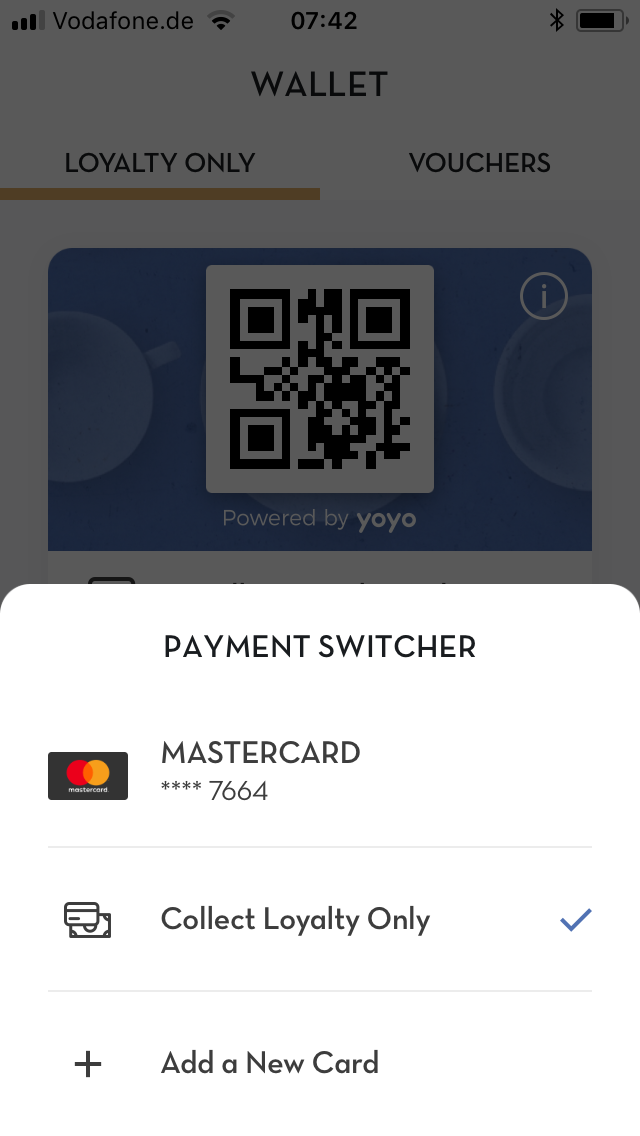This screenshot has height=1136, width=640.
Task: Add a New Card
Action: 320,1064
